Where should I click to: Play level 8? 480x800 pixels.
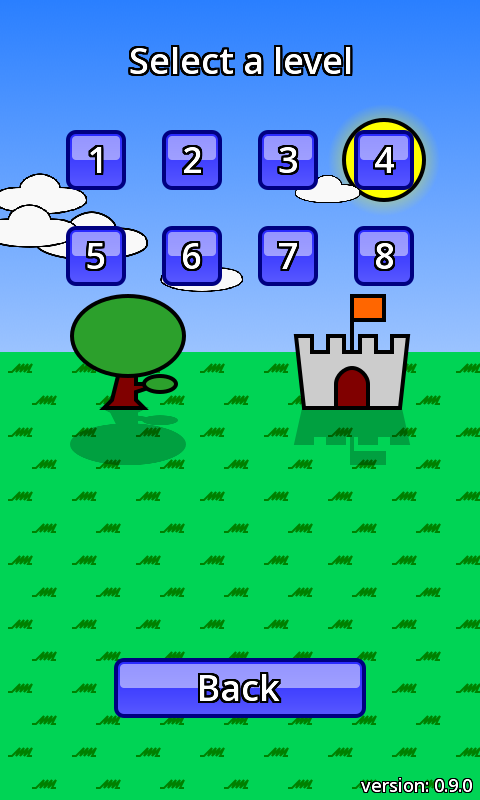point(384,256)
